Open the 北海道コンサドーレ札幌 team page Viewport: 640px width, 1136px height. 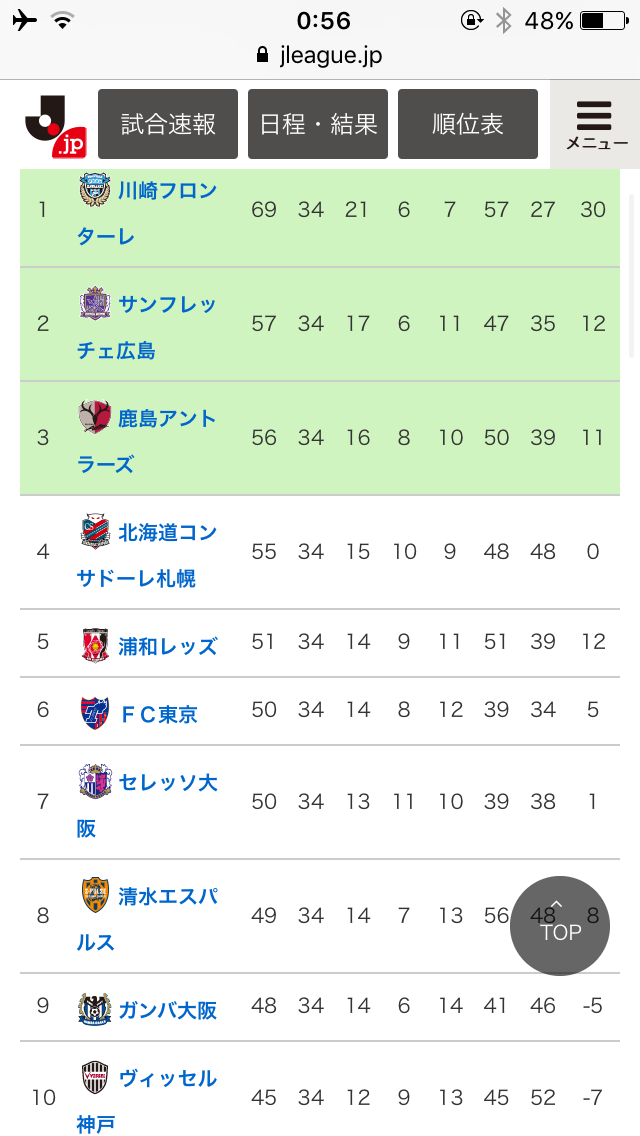pos(147,554)
